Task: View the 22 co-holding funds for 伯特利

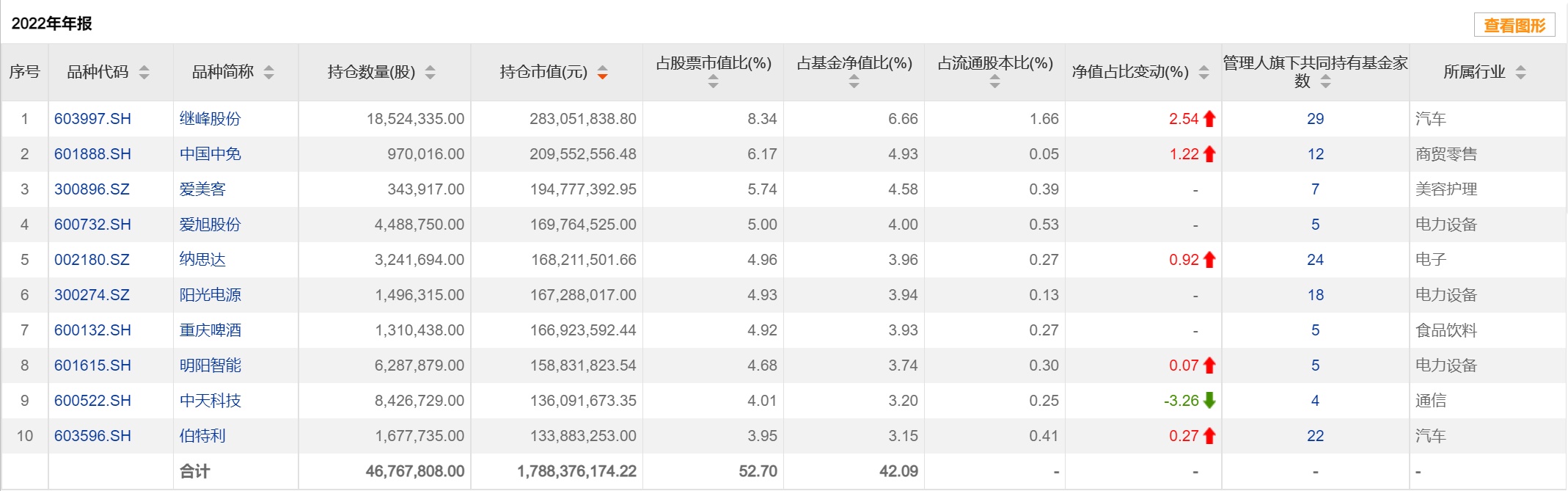Action: coord(1315,436)
